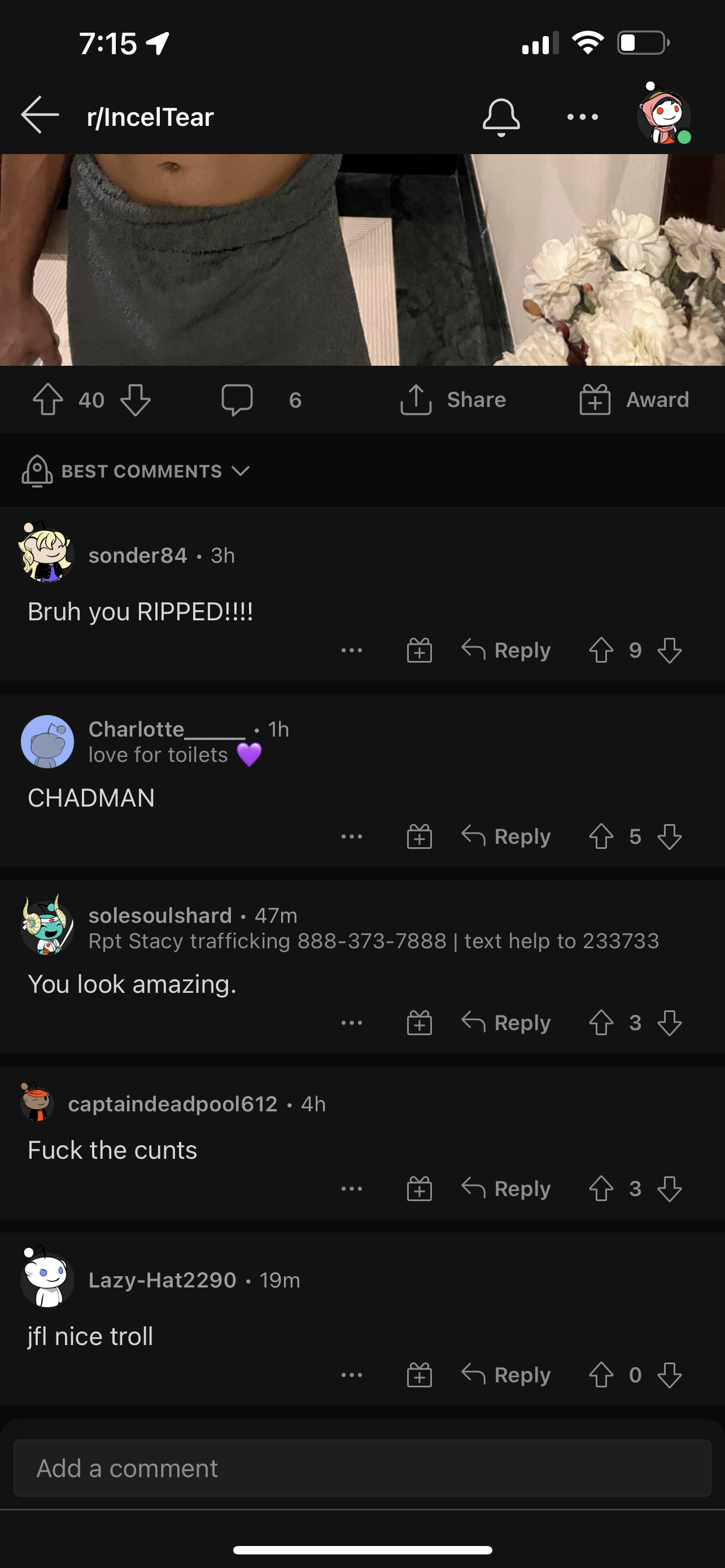This screenshot has height=1568, width=725.
Task: Downvote the post
Action: [x=135, y=400]
